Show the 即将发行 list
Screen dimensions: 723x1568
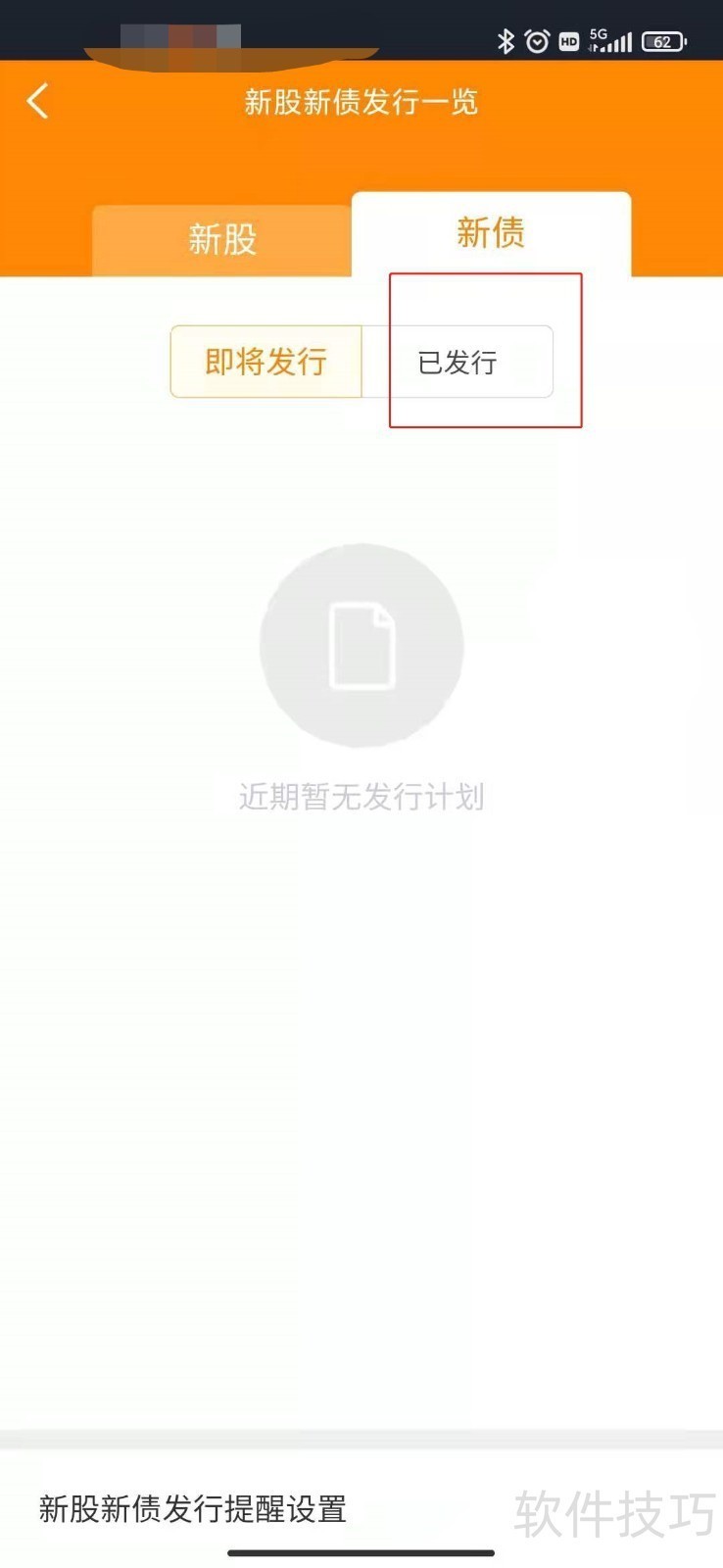pos(266,362)
